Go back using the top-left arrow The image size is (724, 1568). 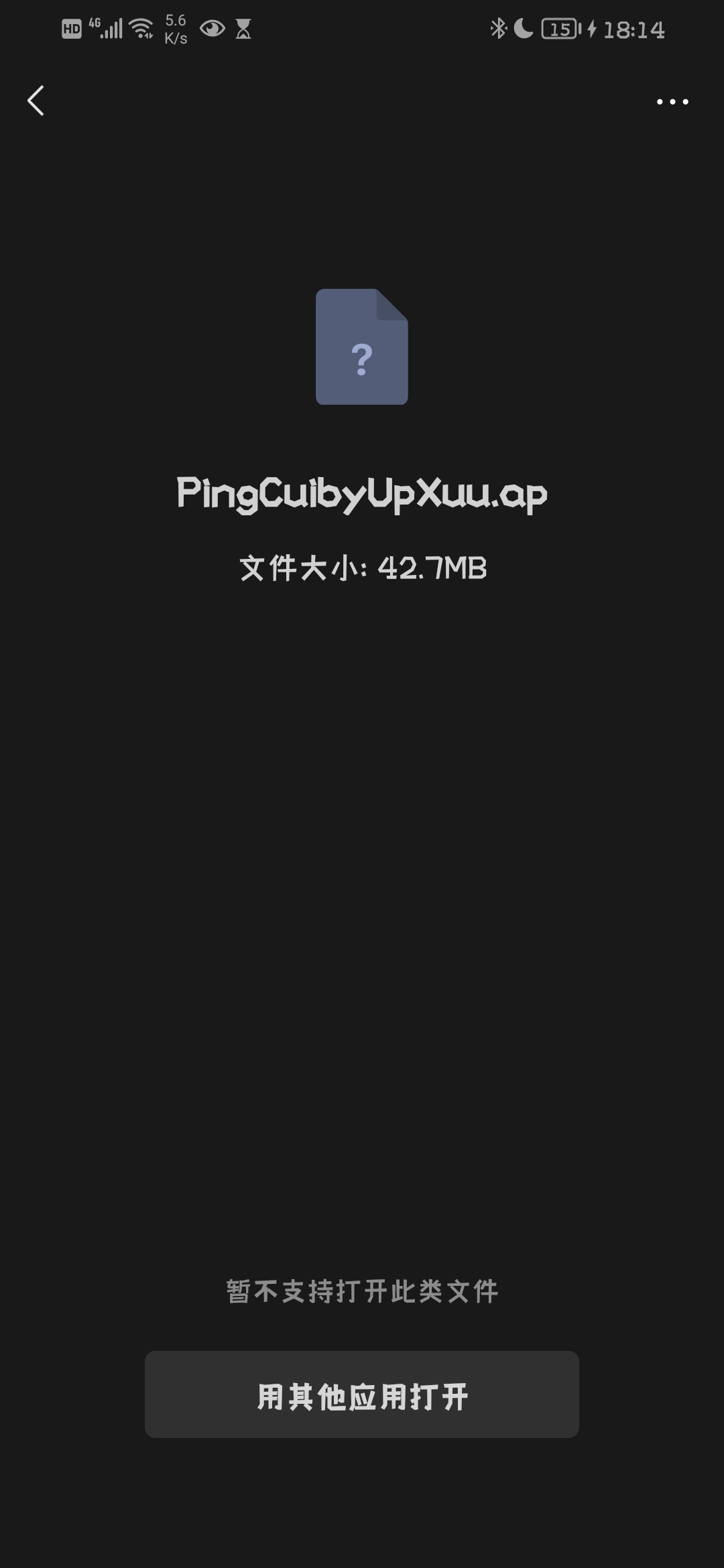36,101
